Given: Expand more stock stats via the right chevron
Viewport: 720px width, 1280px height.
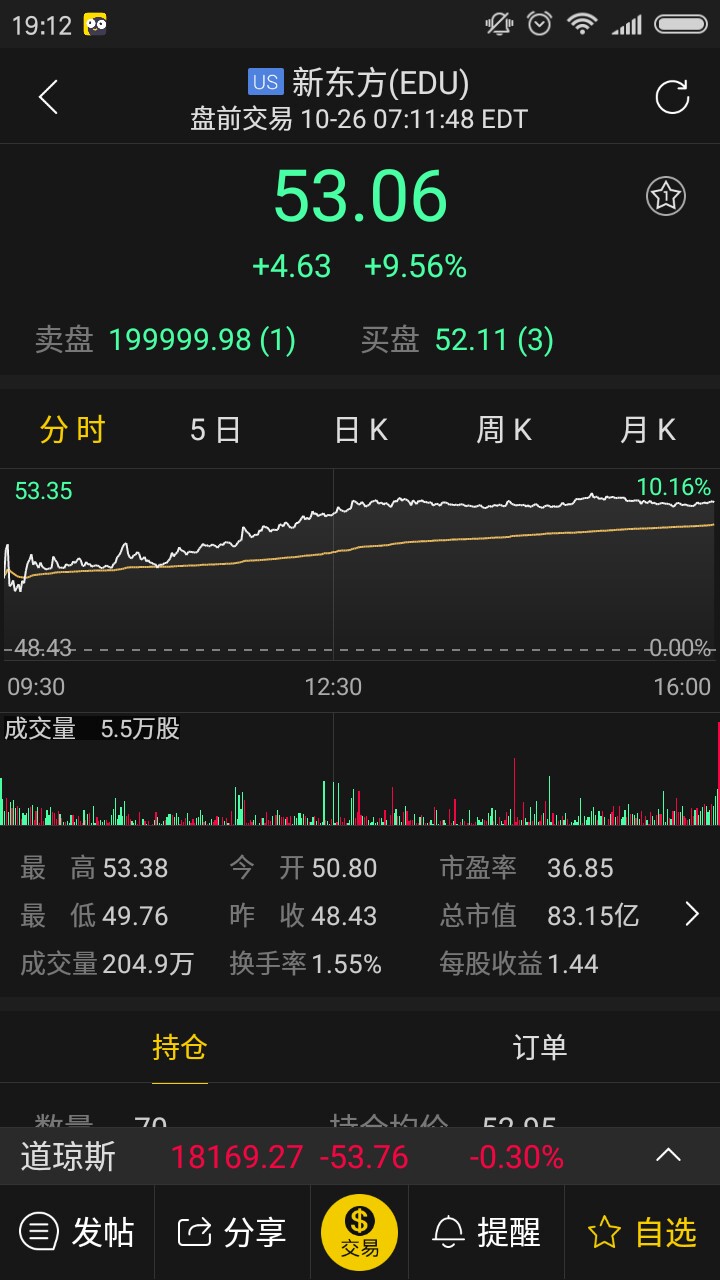Looking at the screenshot, I should click(692, 914).
